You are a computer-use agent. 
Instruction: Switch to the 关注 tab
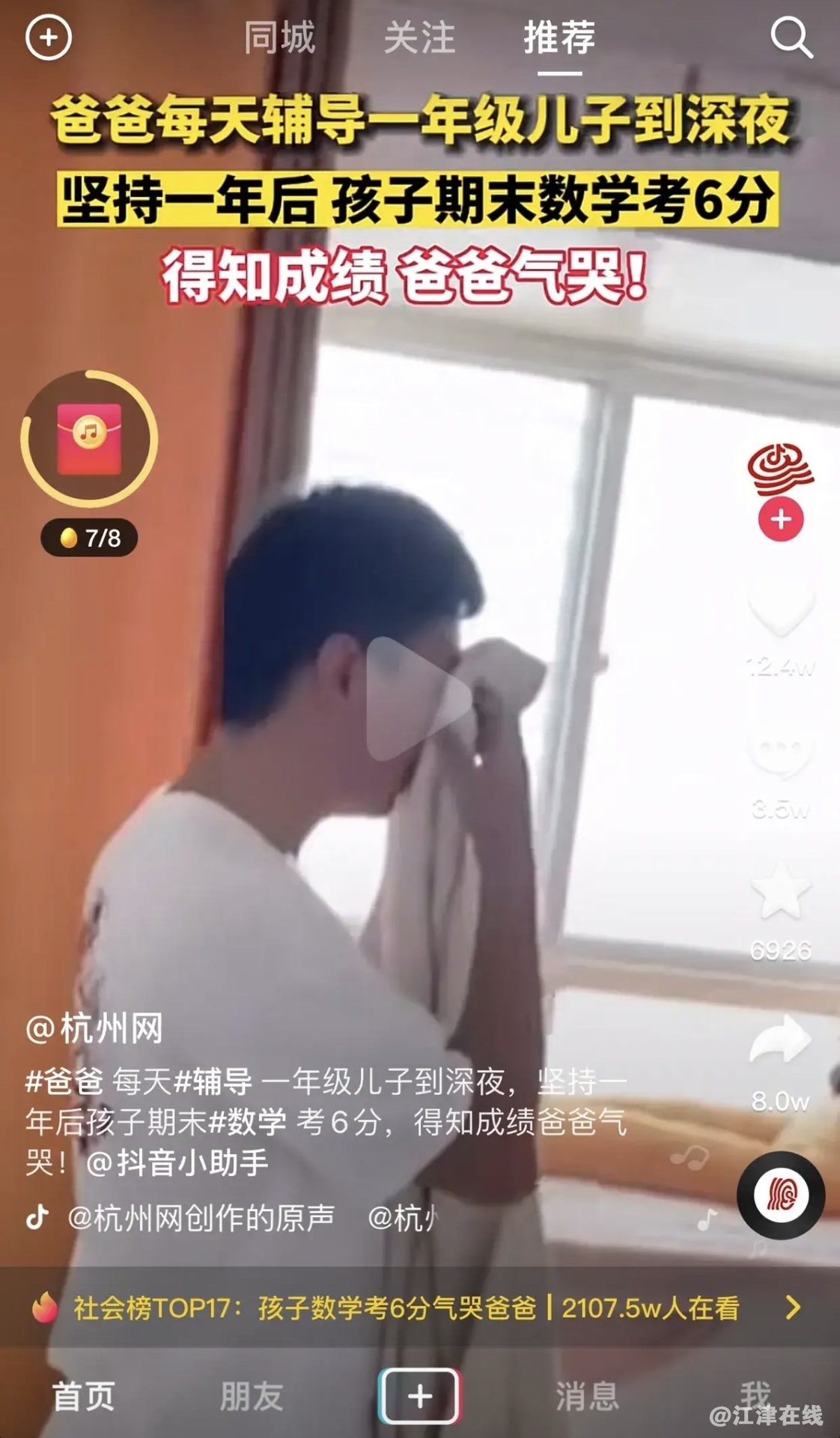point(419,37)
